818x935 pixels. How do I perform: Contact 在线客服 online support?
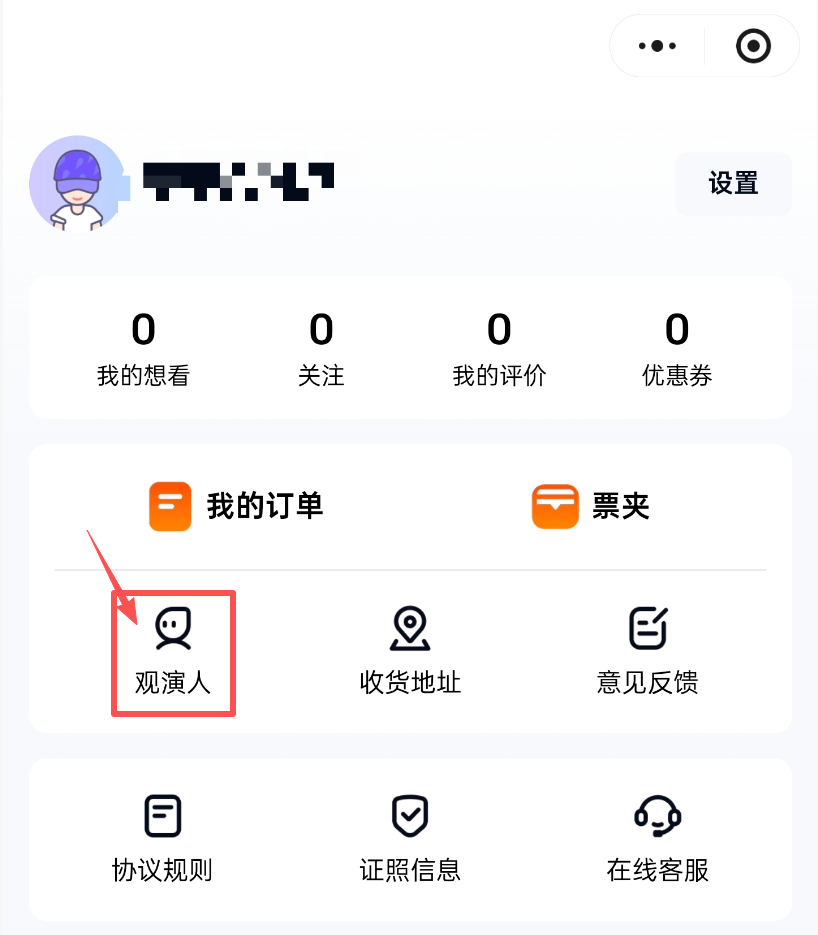[x=657, y=838]
